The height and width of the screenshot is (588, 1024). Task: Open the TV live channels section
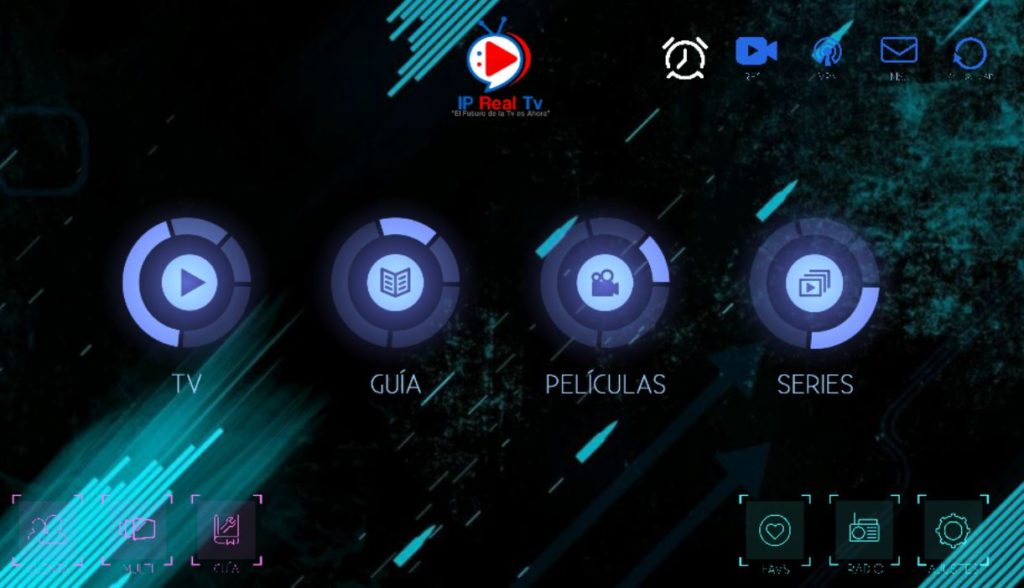pos(186,283)
